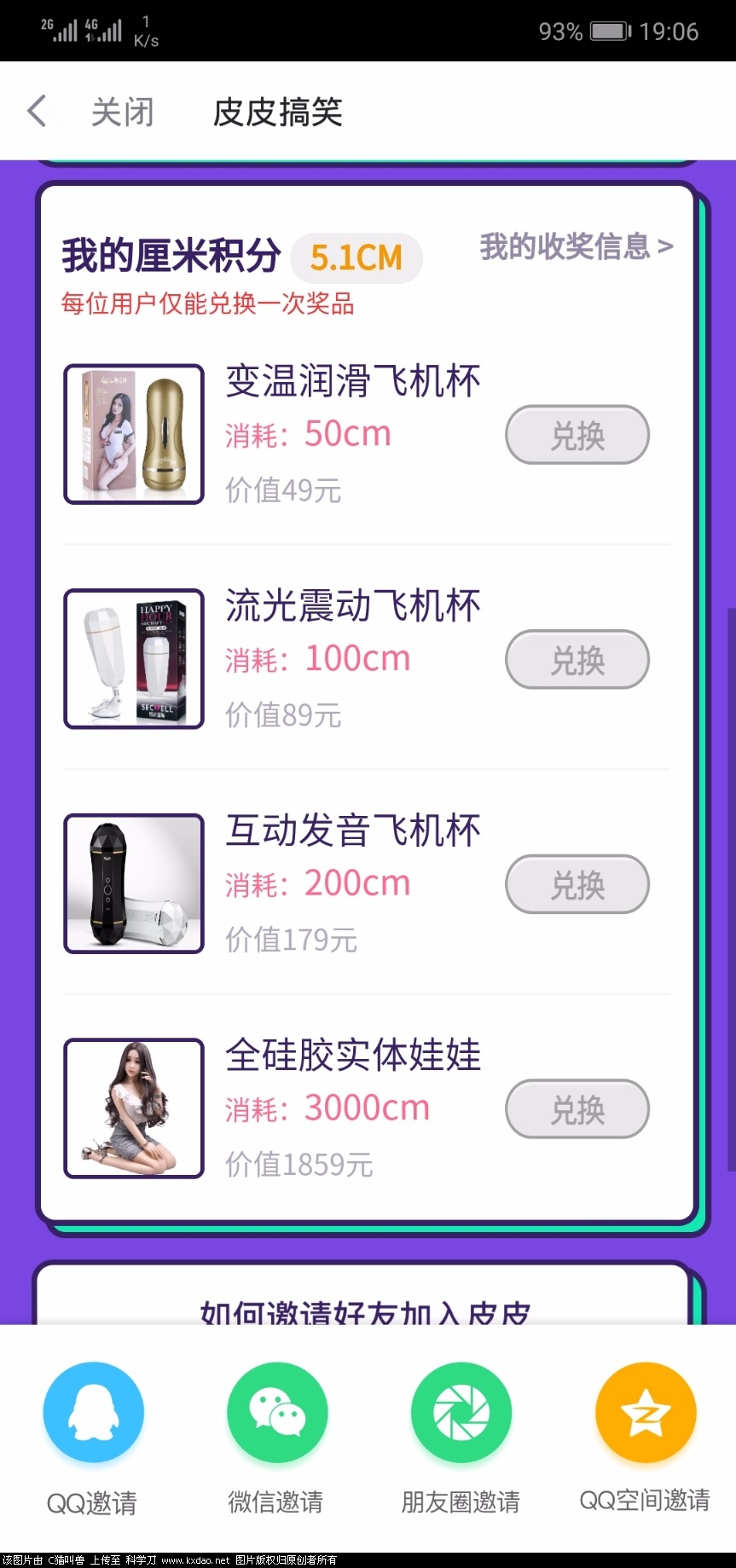View the silicone doll product image

click(133, 1108)
